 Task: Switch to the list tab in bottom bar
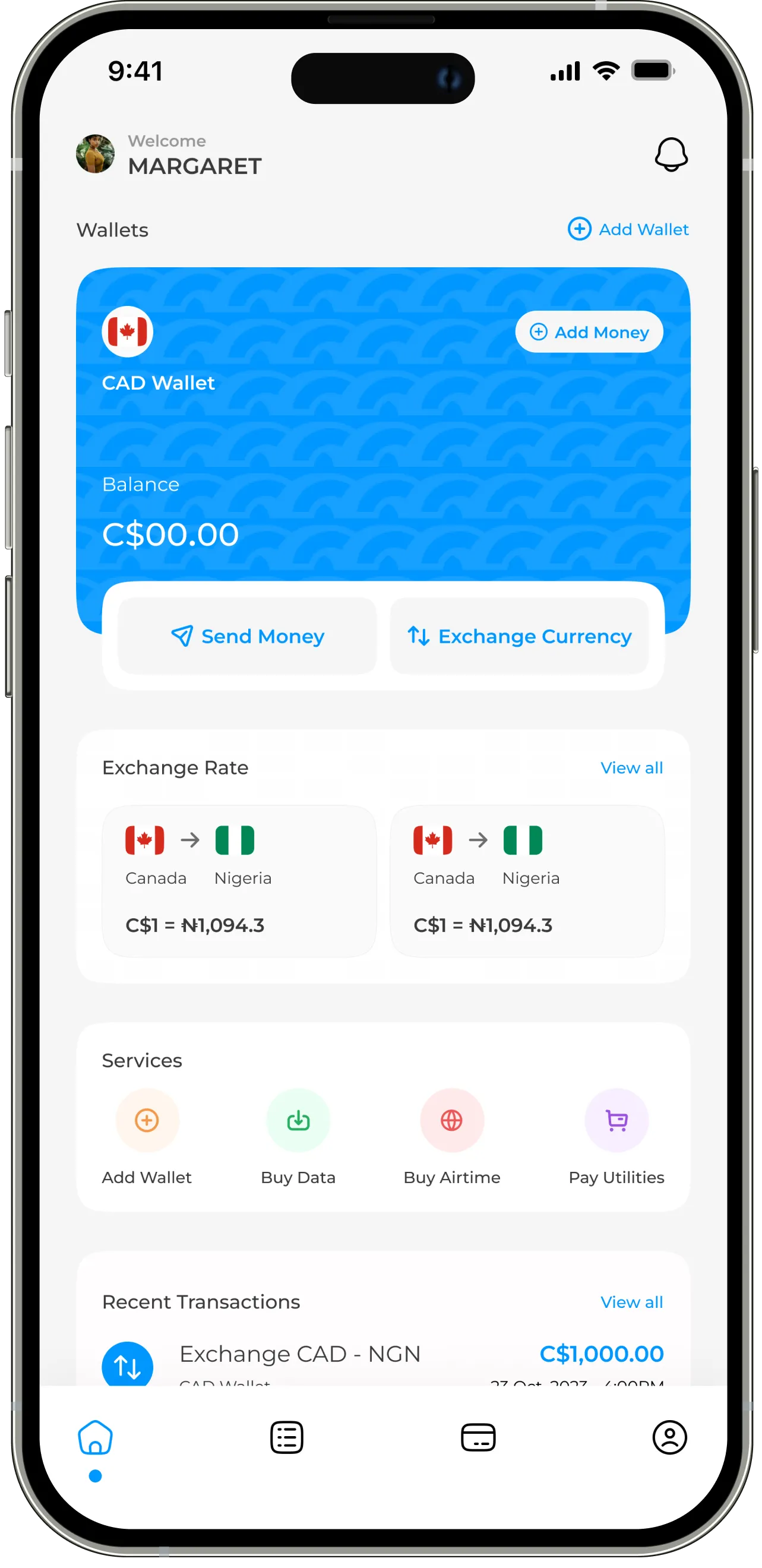287,1438
